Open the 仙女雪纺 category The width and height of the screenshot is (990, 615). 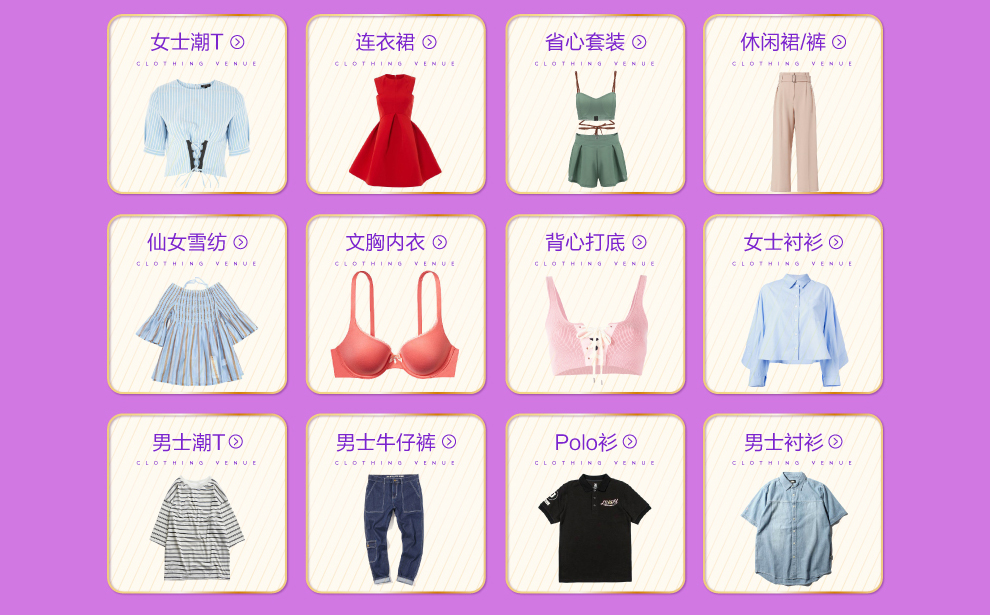coord(197,304)
